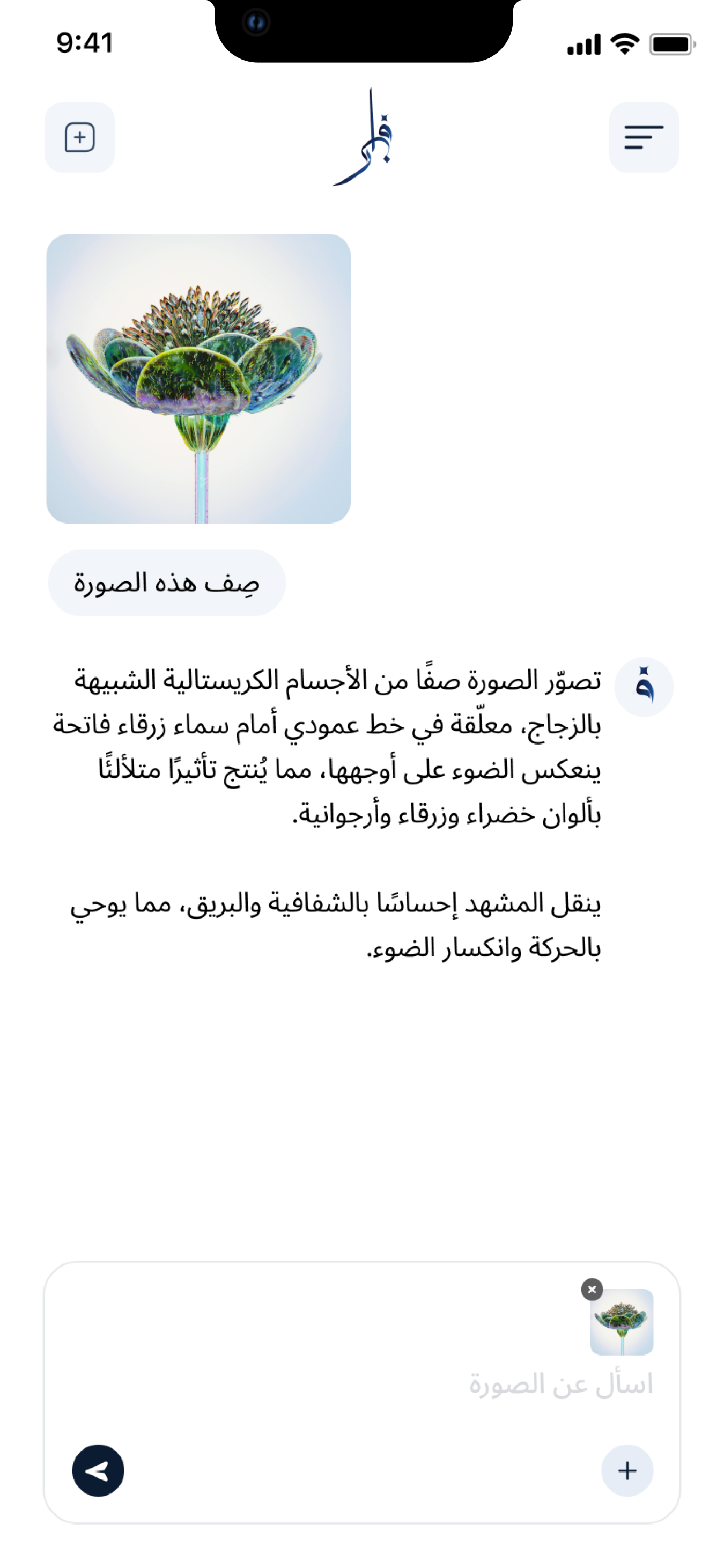Open the menu with the lines icon
The height and width of the screenshot is (1568, 724).
tap(644, 137)
